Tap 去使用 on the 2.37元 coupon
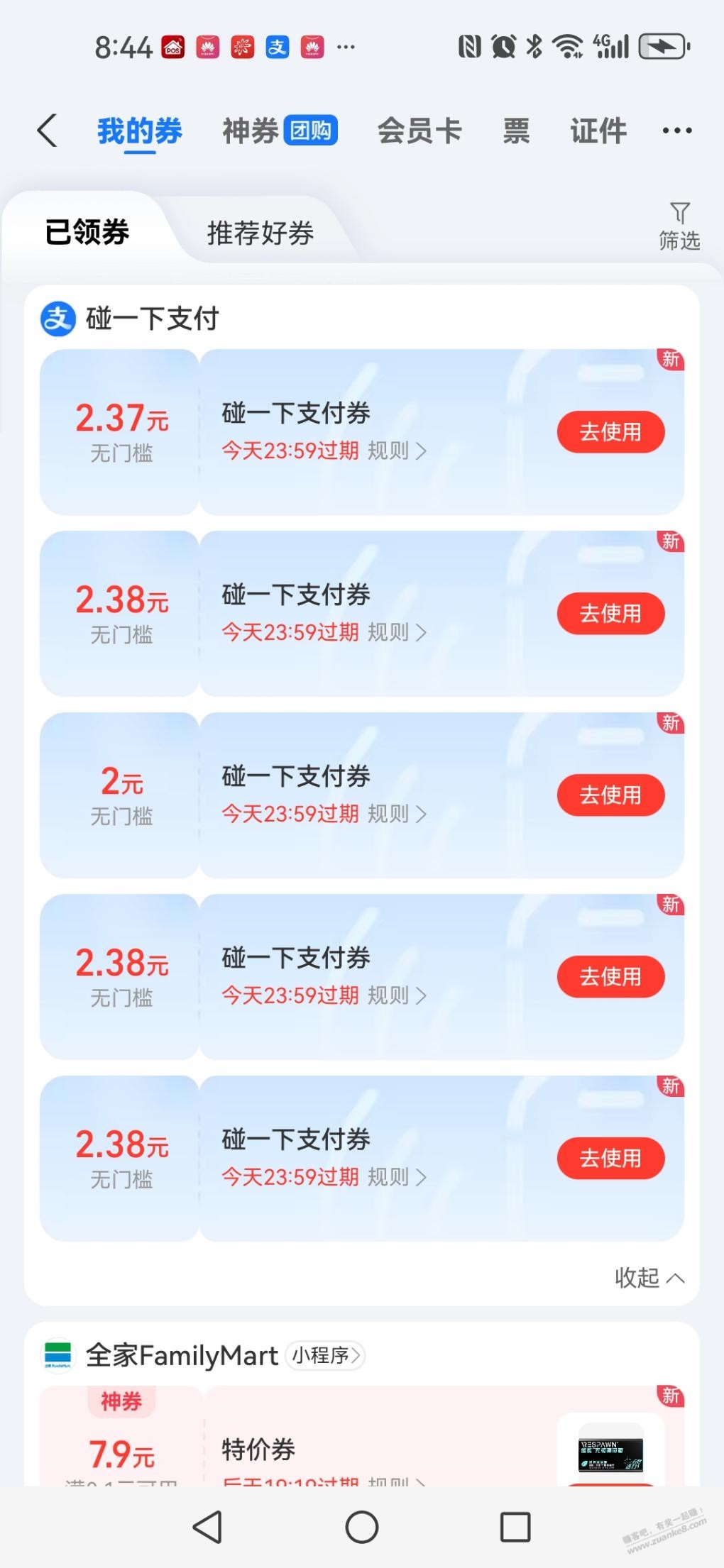Image resolution: width=724 pixels, height=1568 pixels. tap(610, 431)
